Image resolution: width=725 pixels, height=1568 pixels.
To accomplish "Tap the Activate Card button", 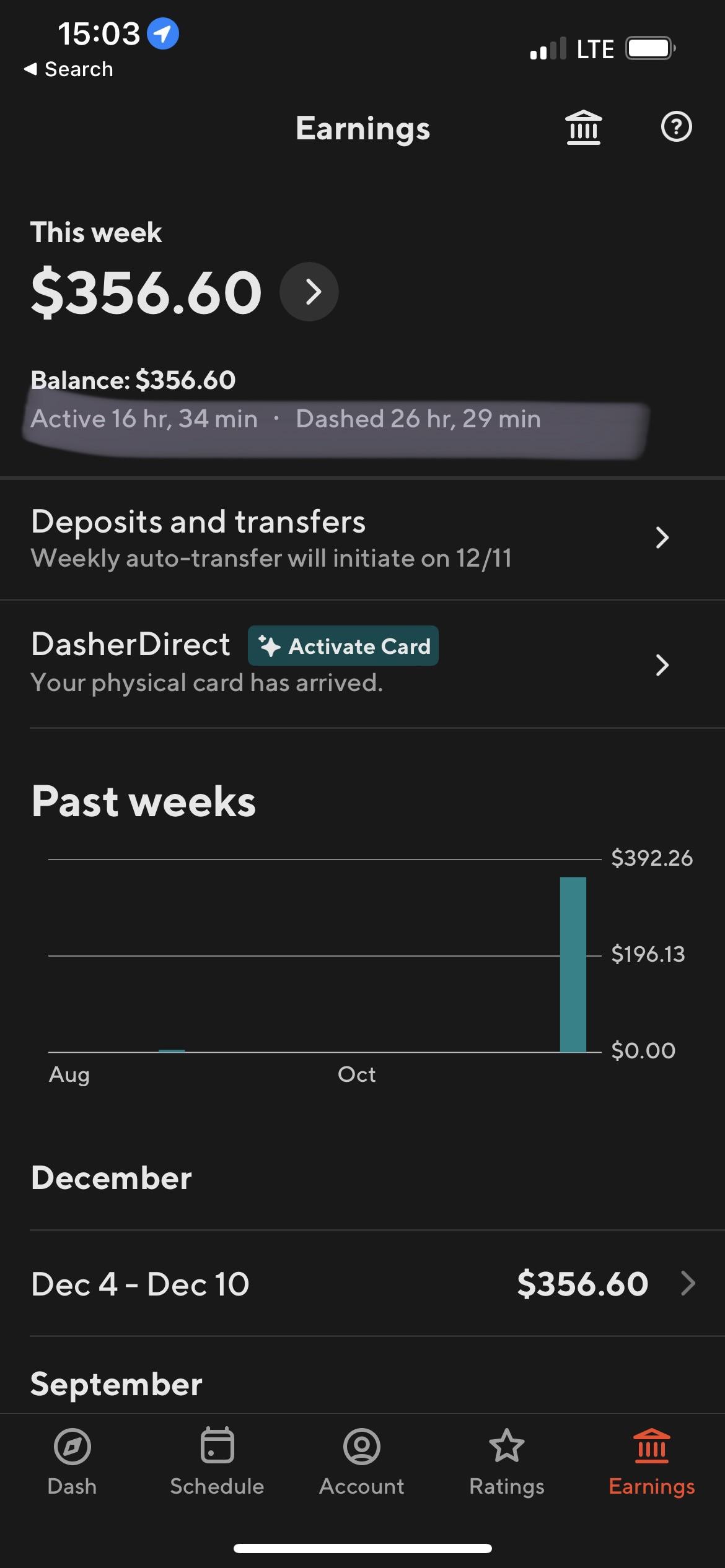I will tap(343, 646).
